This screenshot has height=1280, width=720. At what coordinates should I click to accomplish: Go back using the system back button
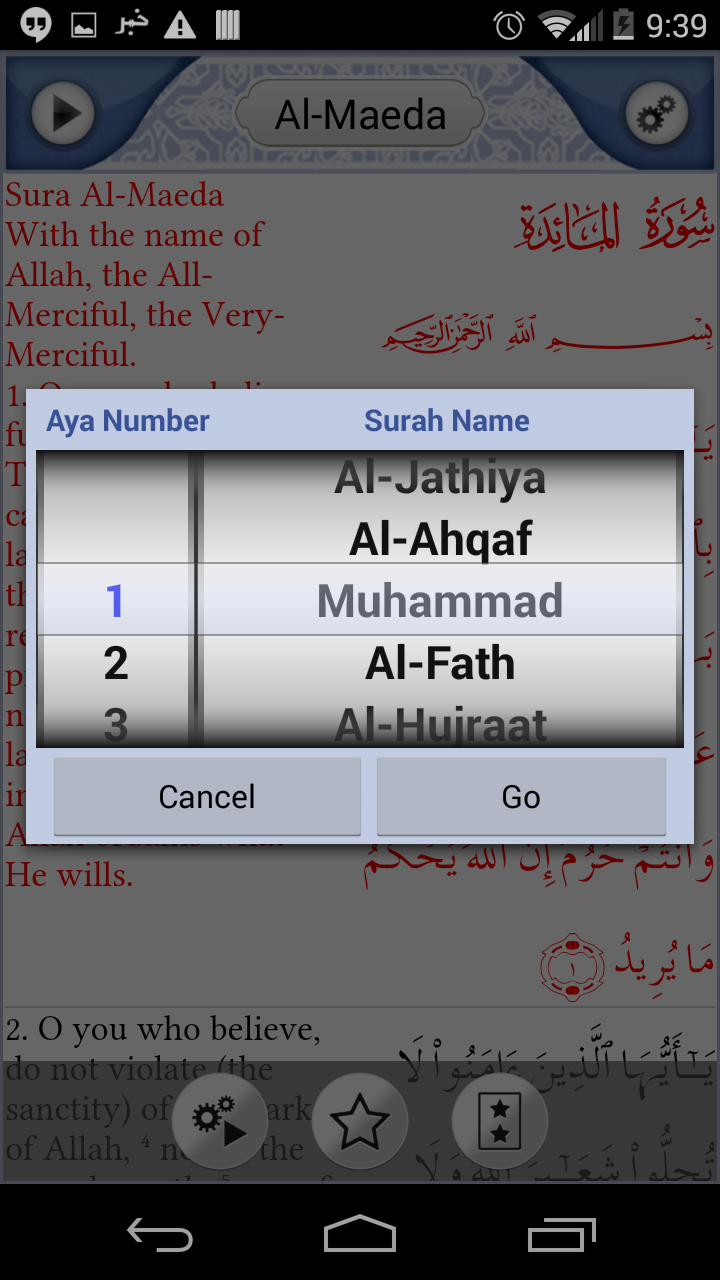tap(160, 1233)
